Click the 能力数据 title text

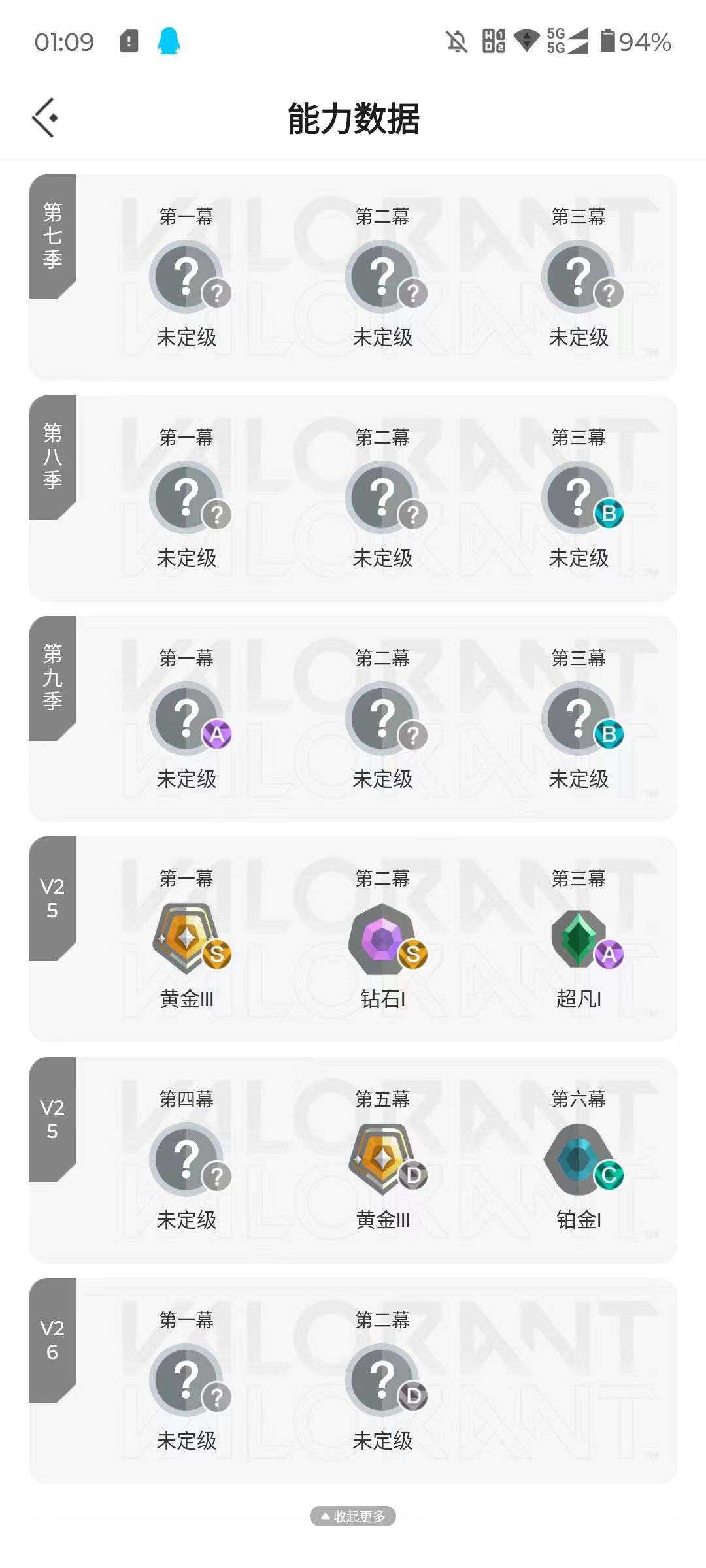[x=353, y=118]
